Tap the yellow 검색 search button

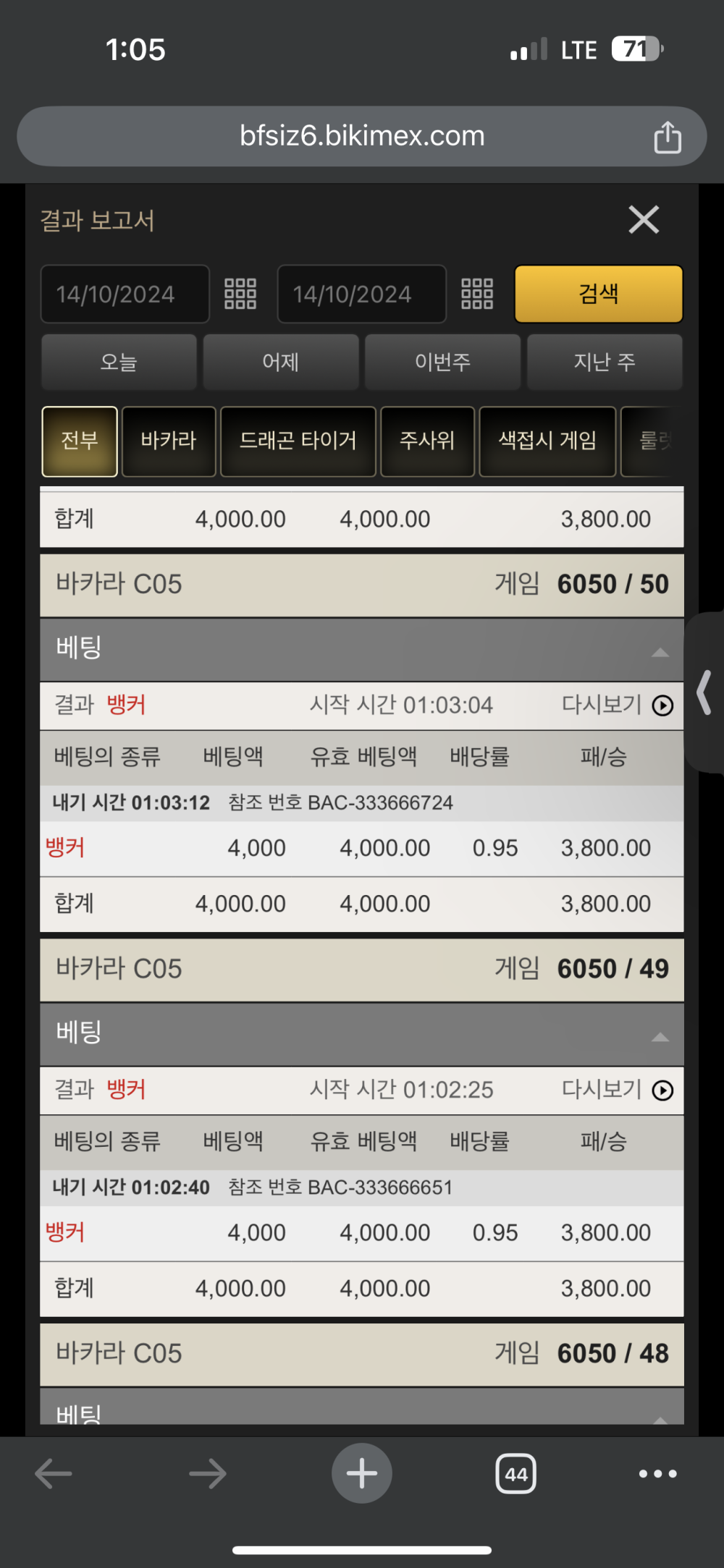click(598, 294)
